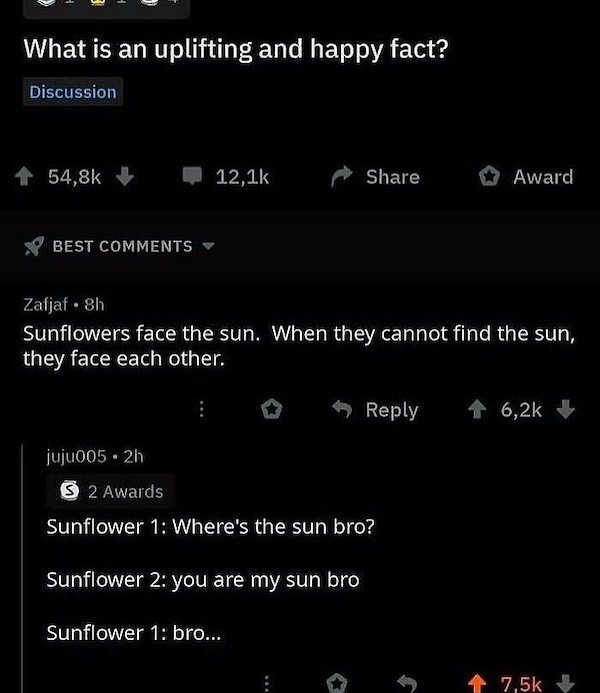Downvote the uplifting fact post
The width and height of the screenshot is (600, 693).
tap(125, 177)
